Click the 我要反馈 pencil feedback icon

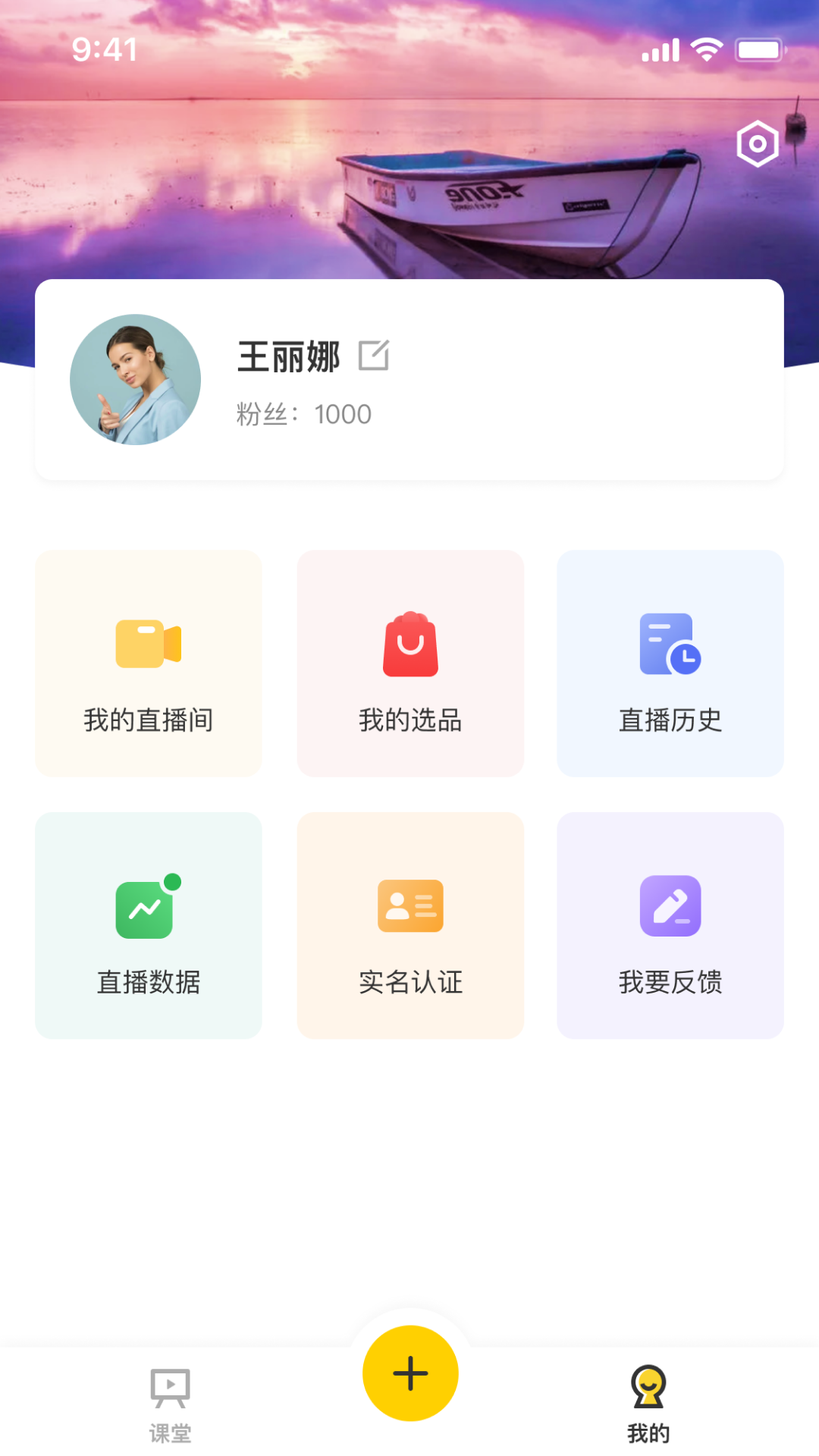(670, 907)
